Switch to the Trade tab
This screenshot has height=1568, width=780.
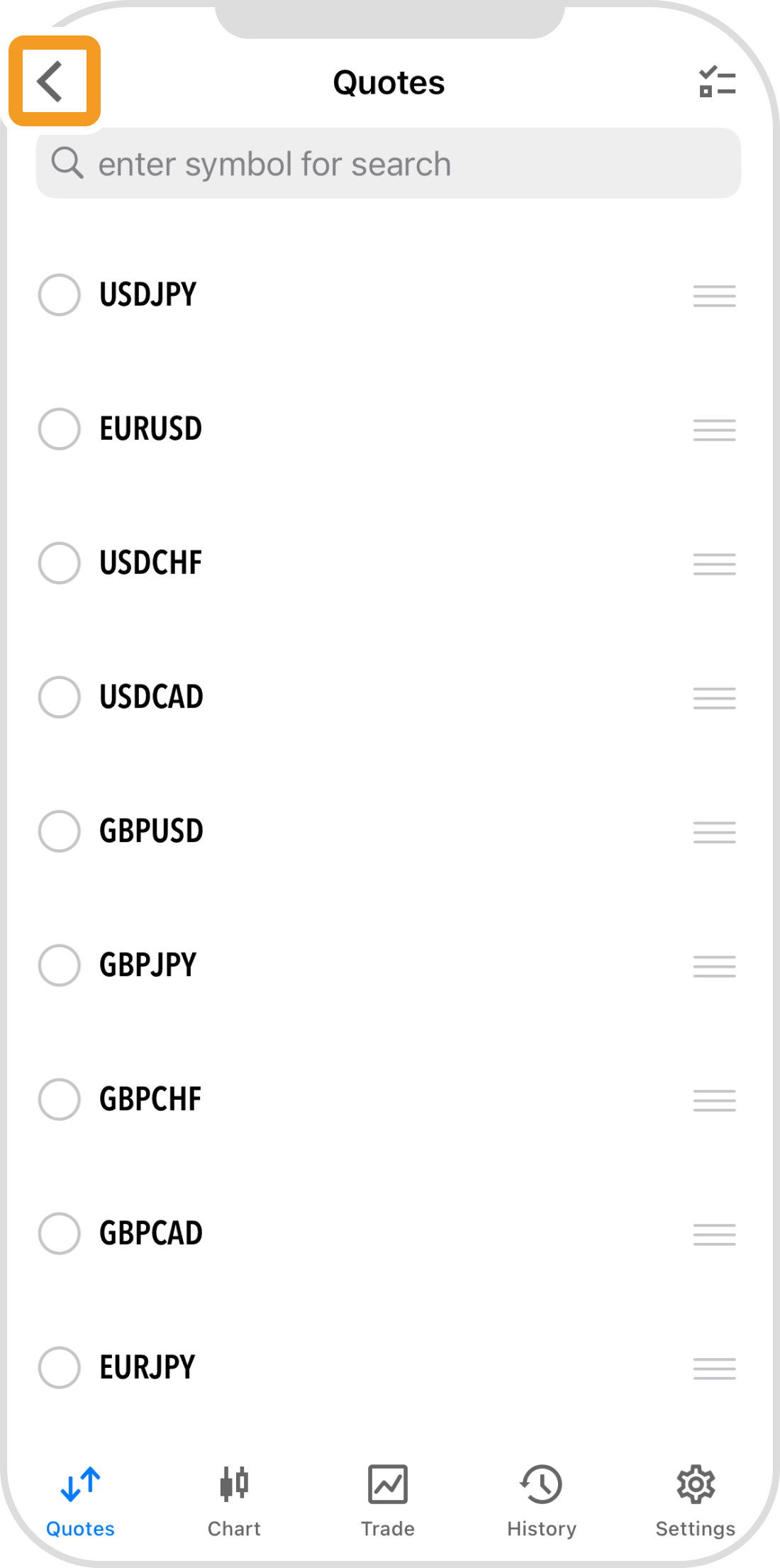(x=388, y=1500)
